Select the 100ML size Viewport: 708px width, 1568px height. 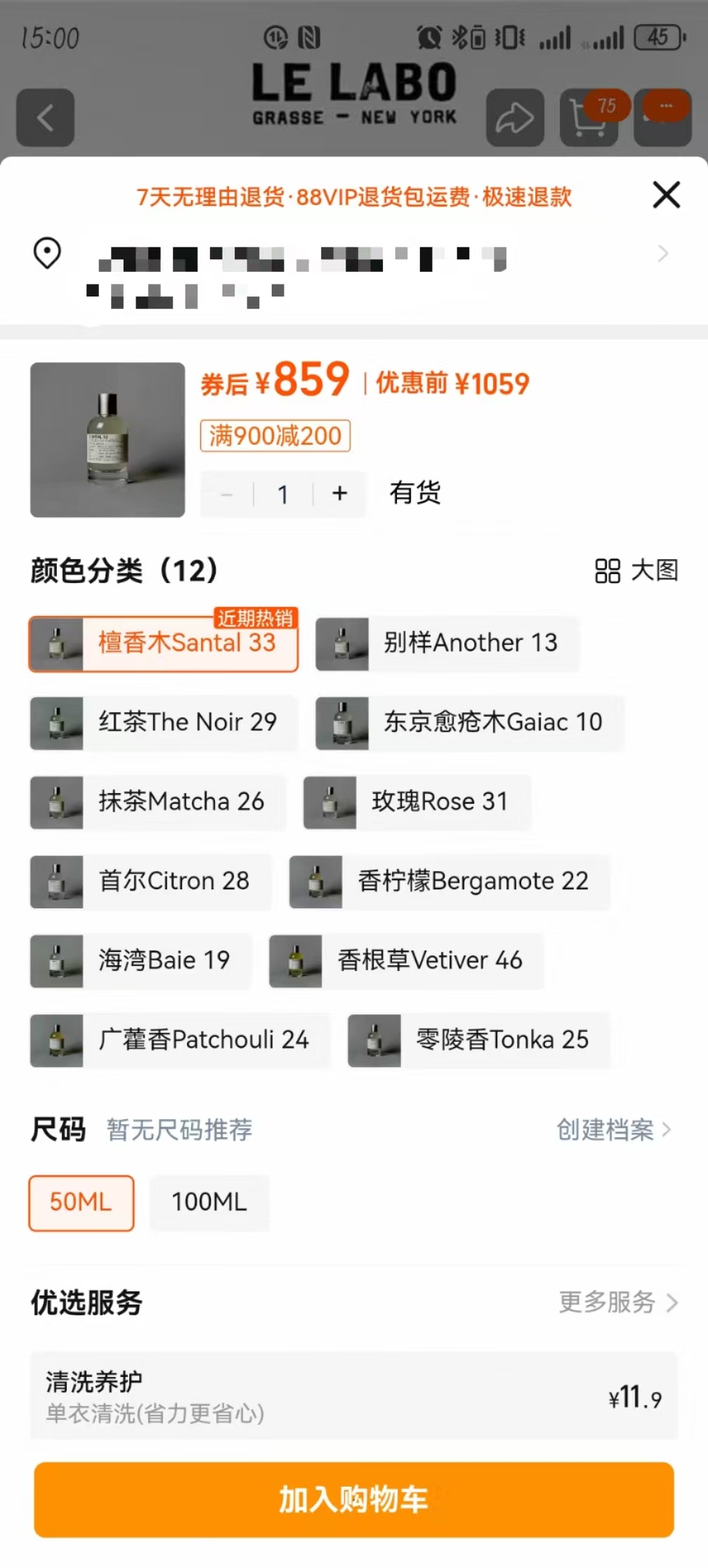point(209,1202)
